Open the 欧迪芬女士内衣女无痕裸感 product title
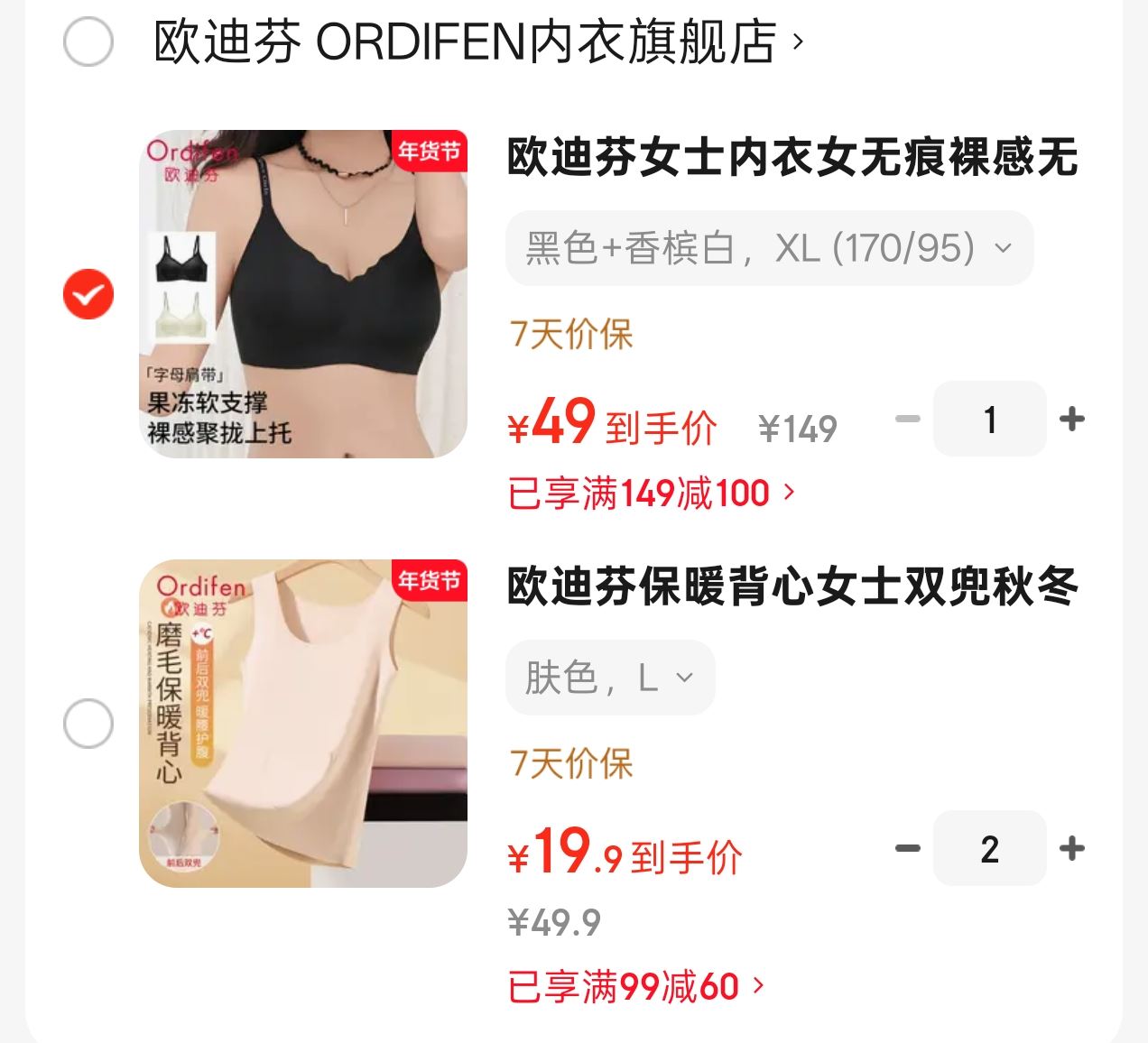1148x1043 pixels. pyautogui.click(x=792, y=157)
